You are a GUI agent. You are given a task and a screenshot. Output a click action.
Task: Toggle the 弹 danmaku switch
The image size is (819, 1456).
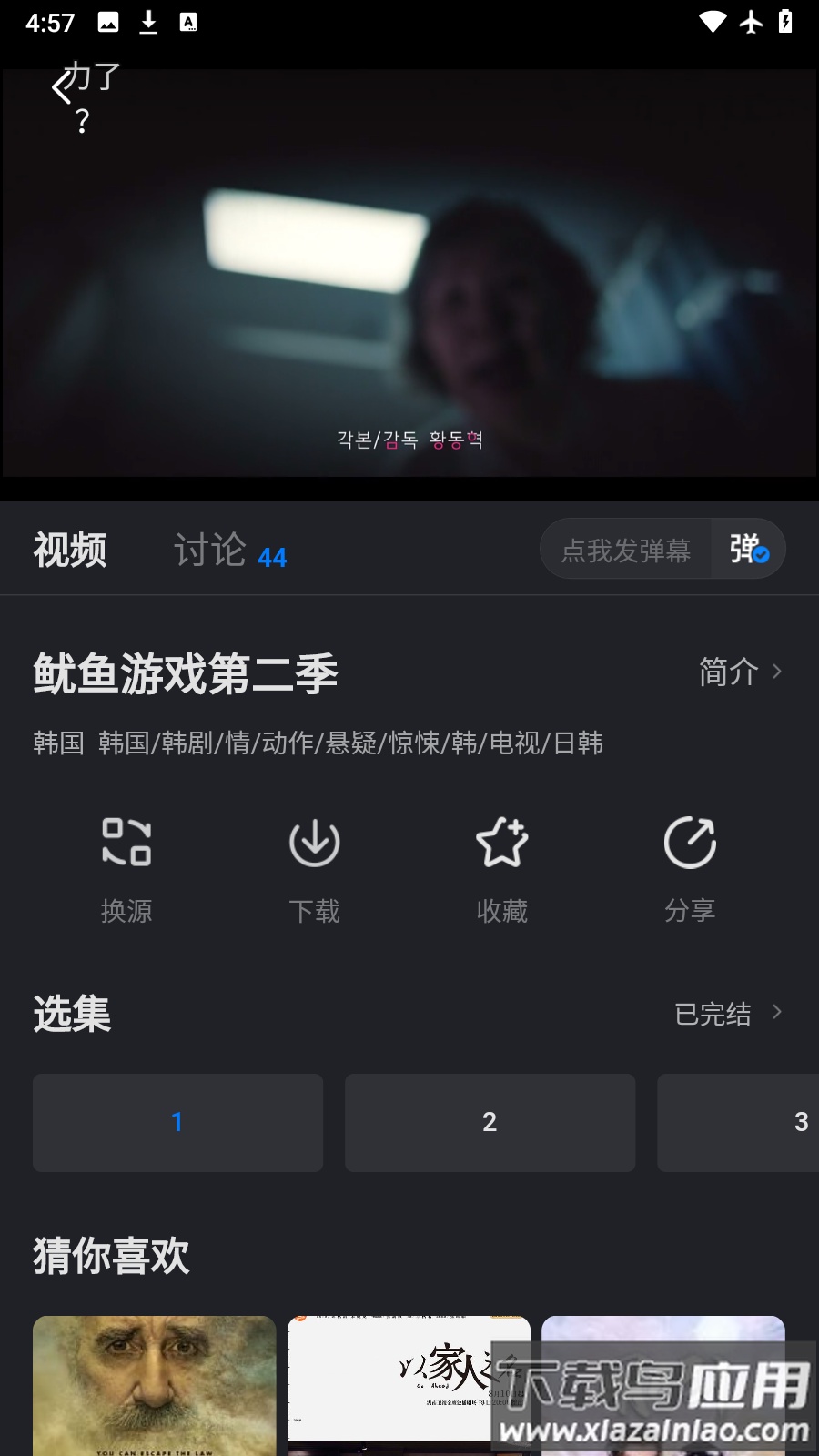tap(749, 550)
